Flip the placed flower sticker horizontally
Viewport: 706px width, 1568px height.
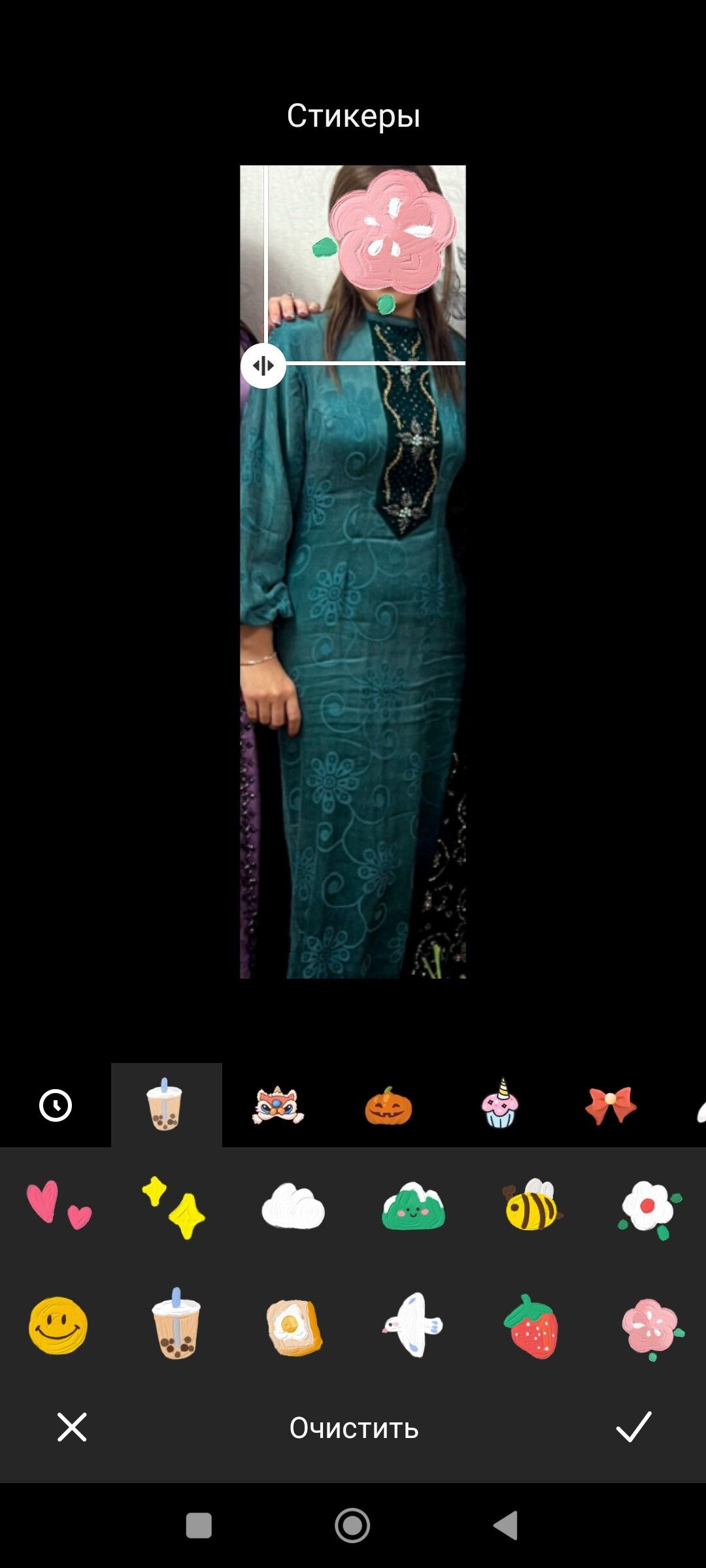click(263, 366)
